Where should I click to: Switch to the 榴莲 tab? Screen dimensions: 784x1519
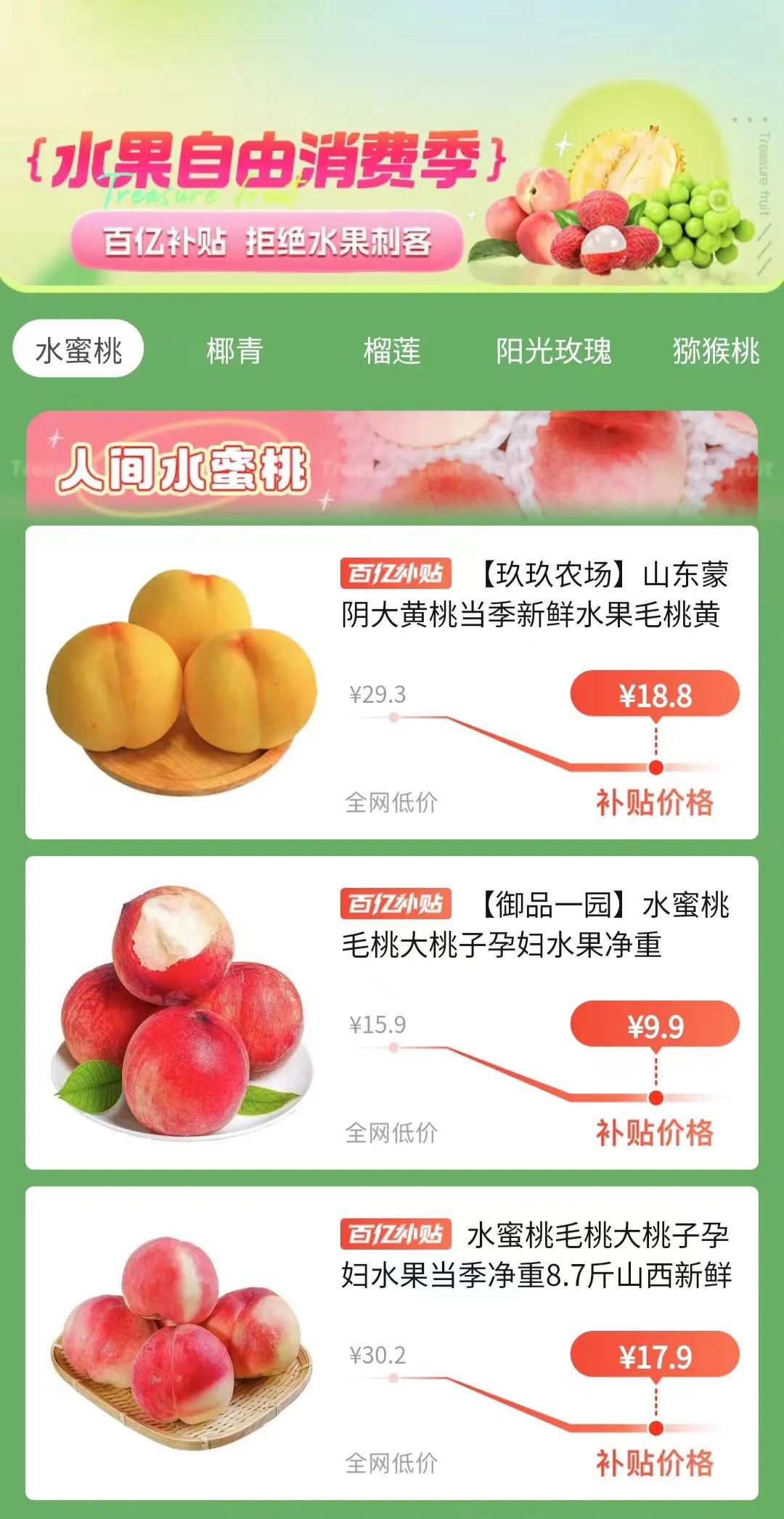pos(392,351)
